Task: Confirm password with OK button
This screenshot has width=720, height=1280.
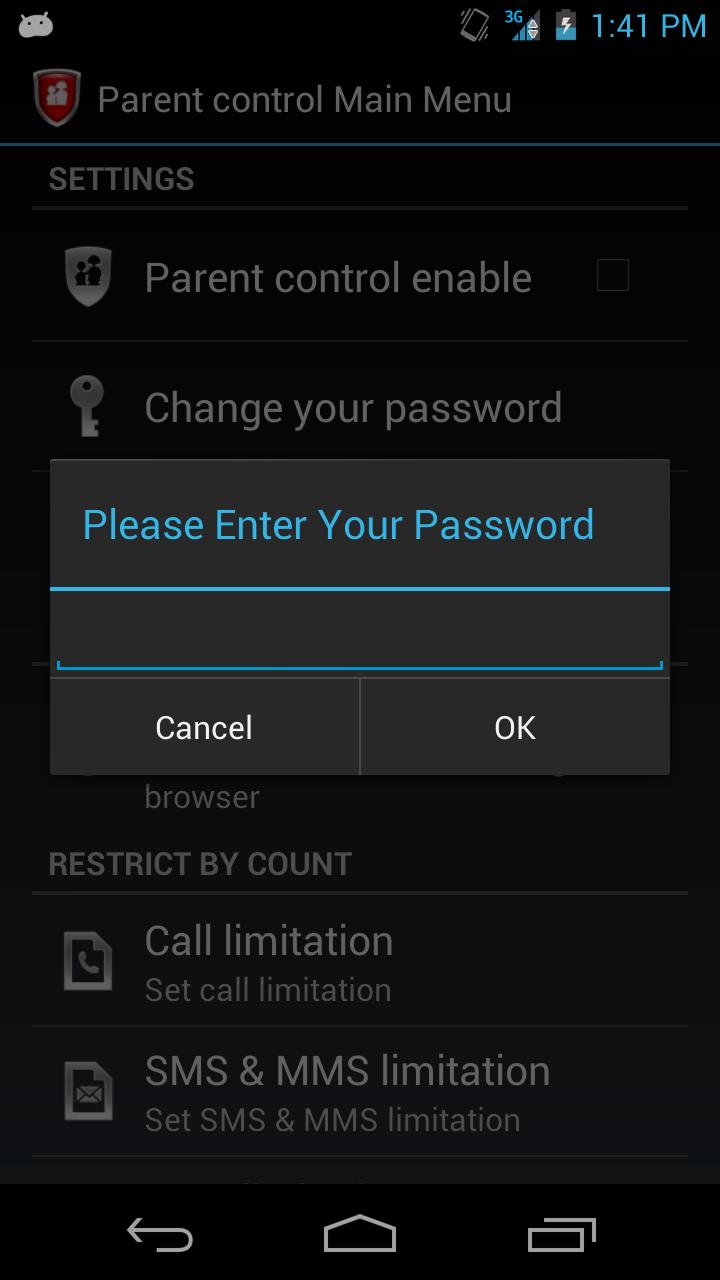Action: tap(515, 727)
